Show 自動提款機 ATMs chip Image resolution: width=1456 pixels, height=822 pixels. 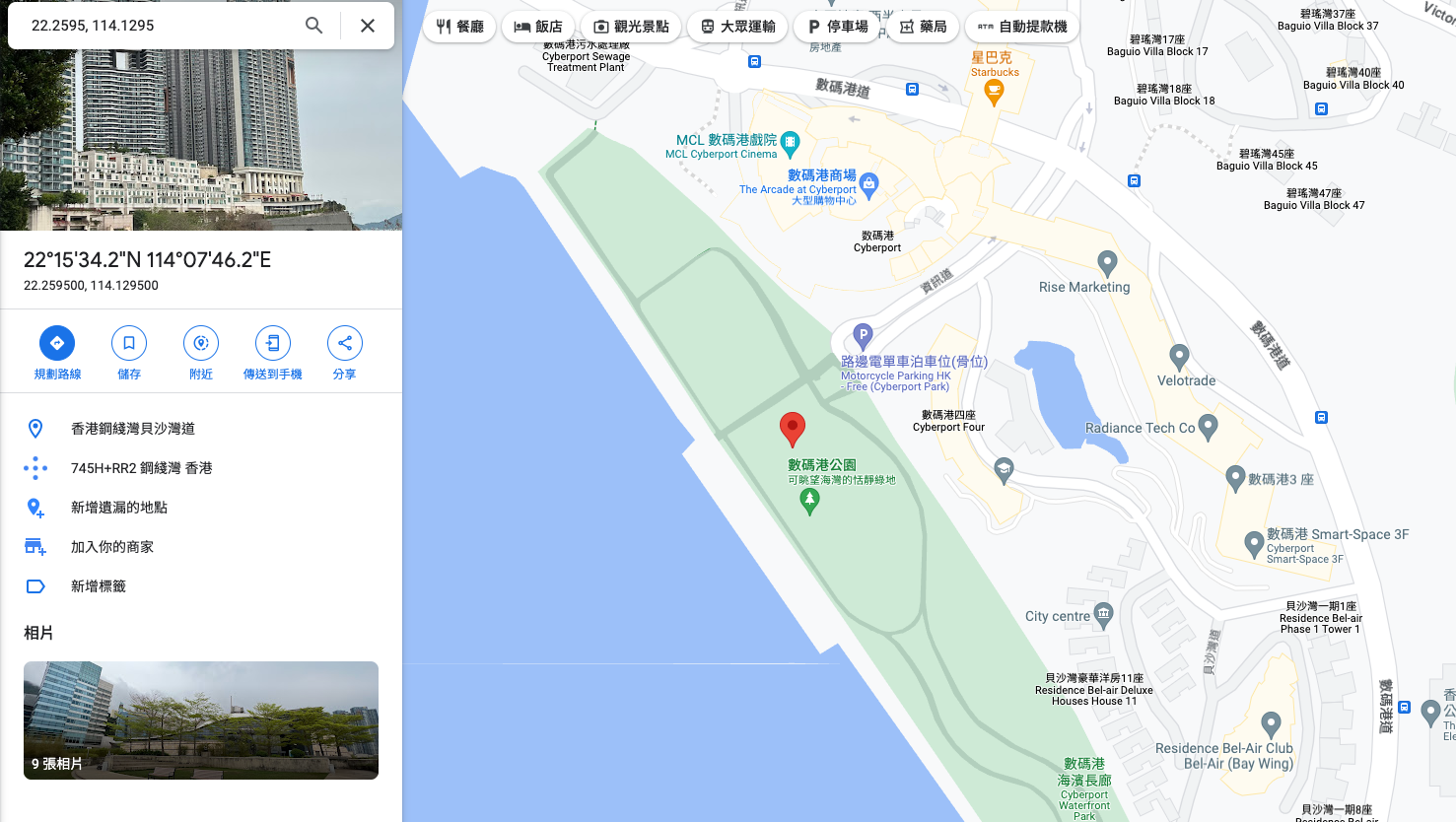(1022, 27)
